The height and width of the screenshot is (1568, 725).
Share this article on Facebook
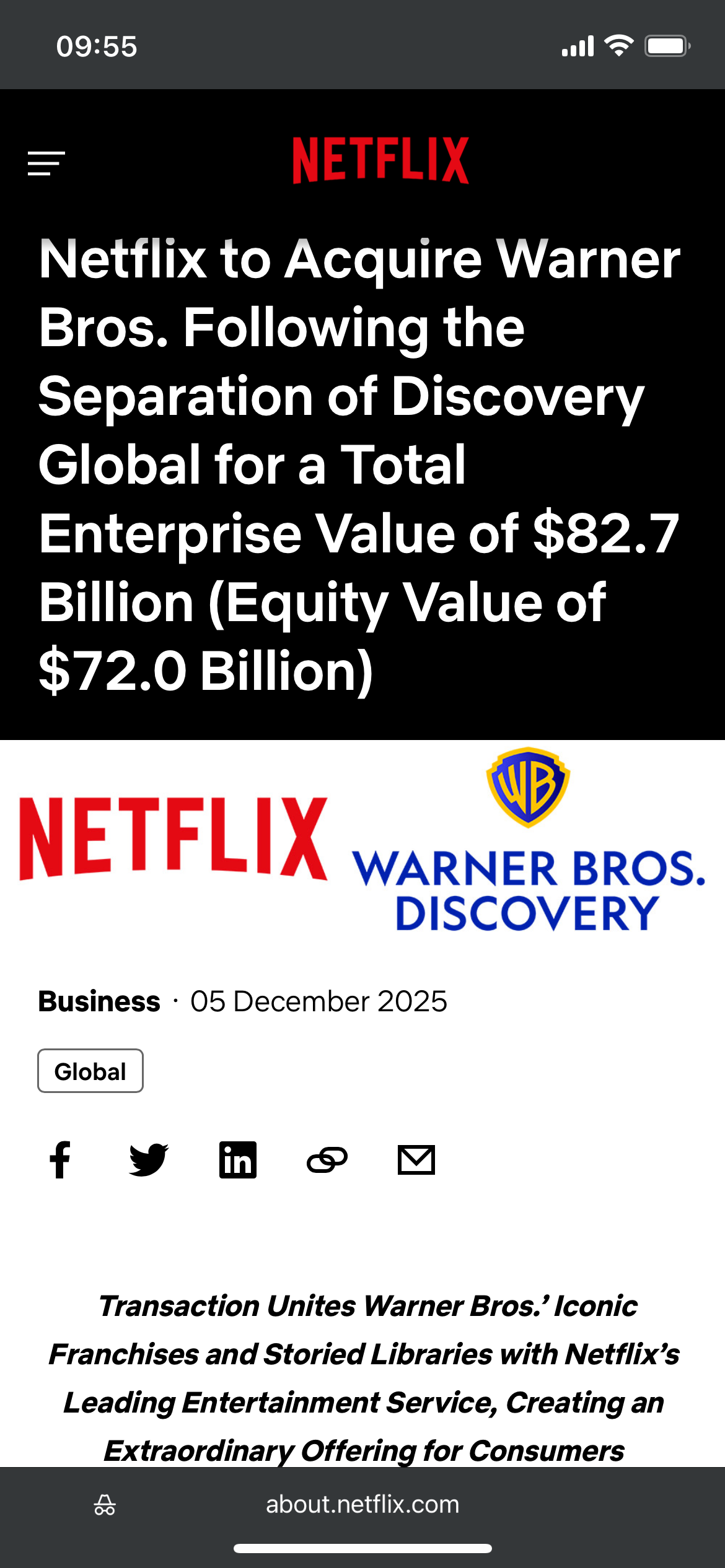[x=60, y=1159]
